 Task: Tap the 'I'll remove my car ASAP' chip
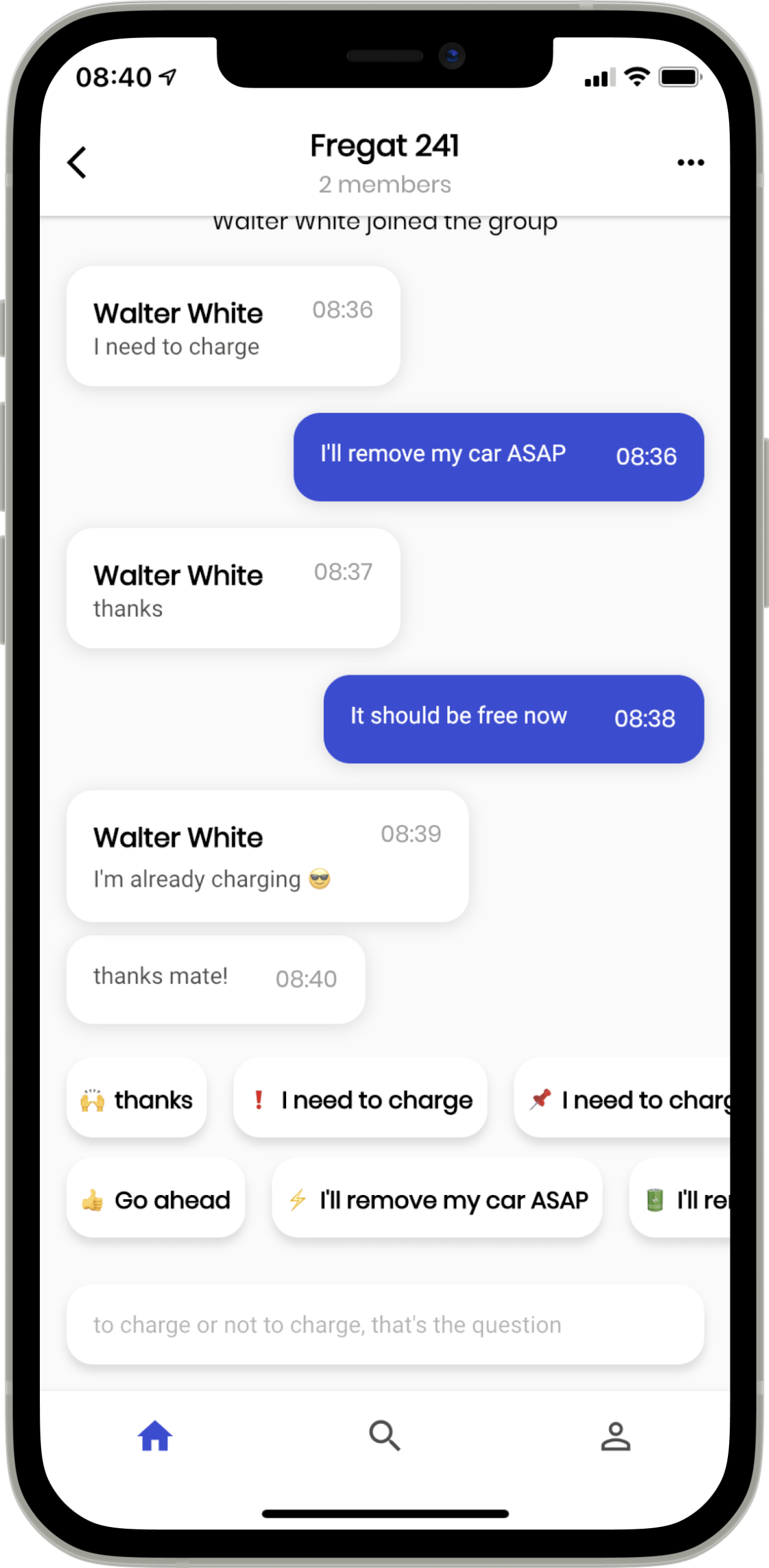(x=437, y=1200)
